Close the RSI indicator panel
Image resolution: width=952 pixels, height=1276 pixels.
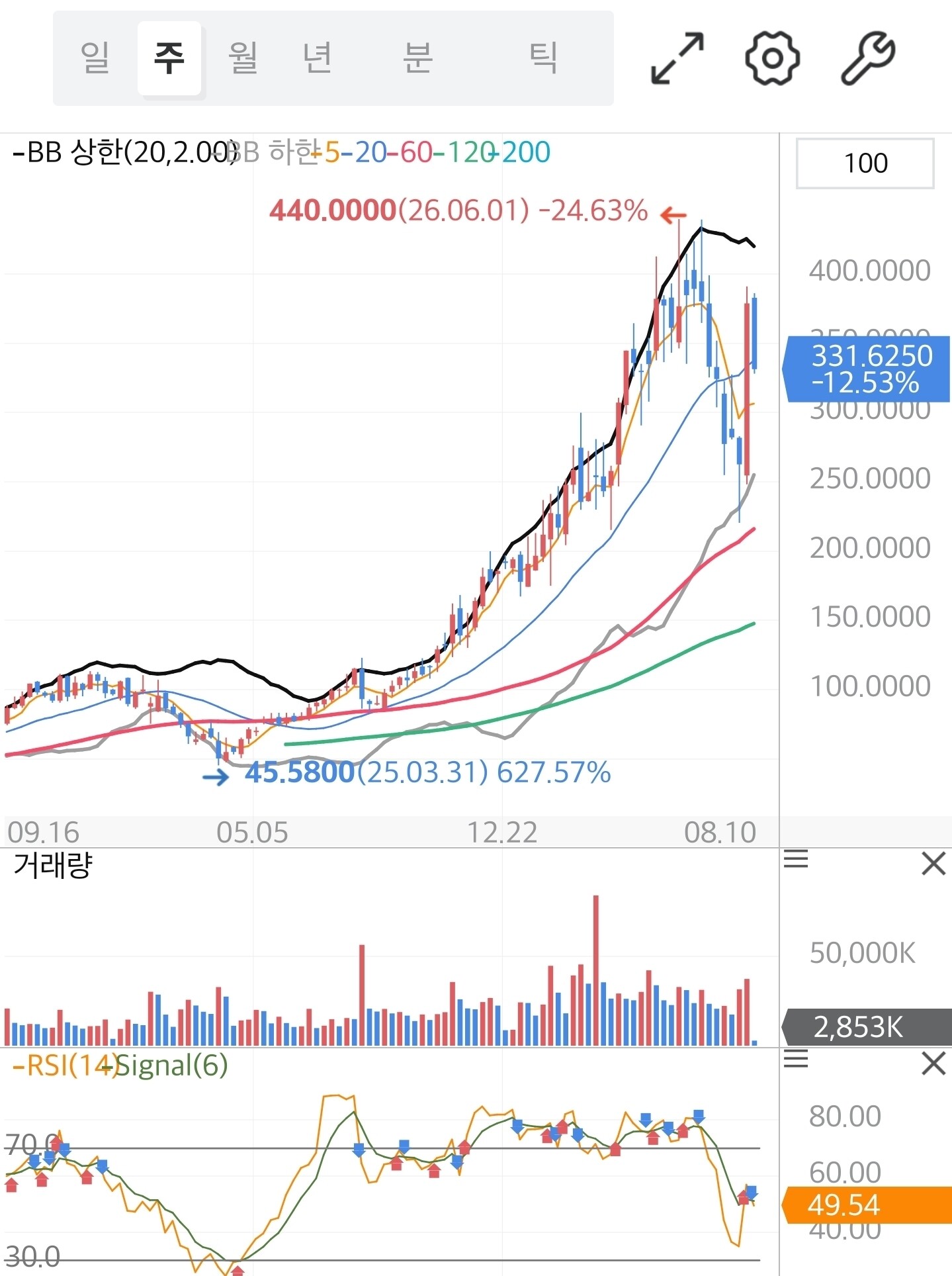click(933, 1064)
